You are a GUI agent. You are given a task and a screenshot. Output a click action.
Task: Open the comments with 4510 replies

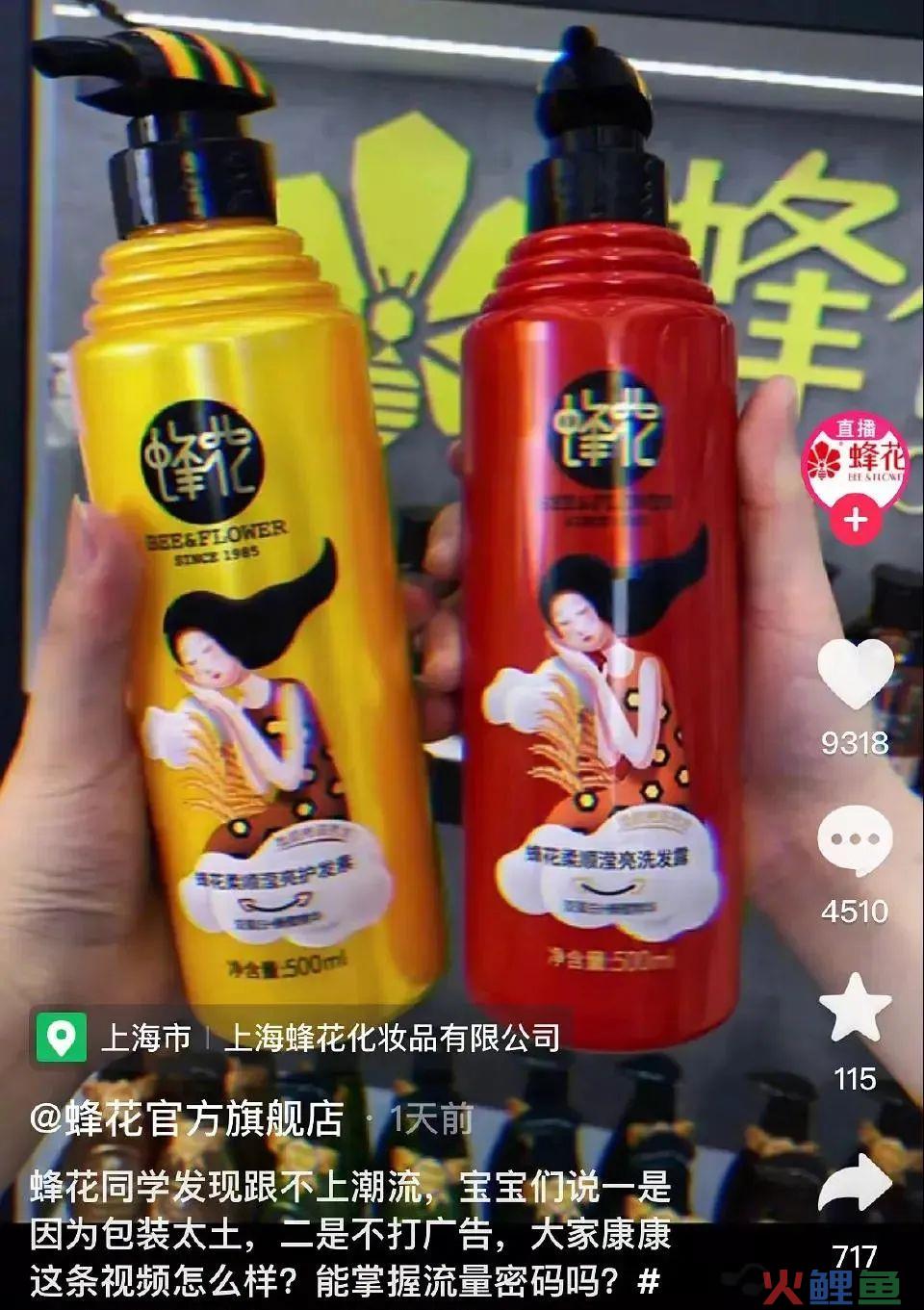855,841
